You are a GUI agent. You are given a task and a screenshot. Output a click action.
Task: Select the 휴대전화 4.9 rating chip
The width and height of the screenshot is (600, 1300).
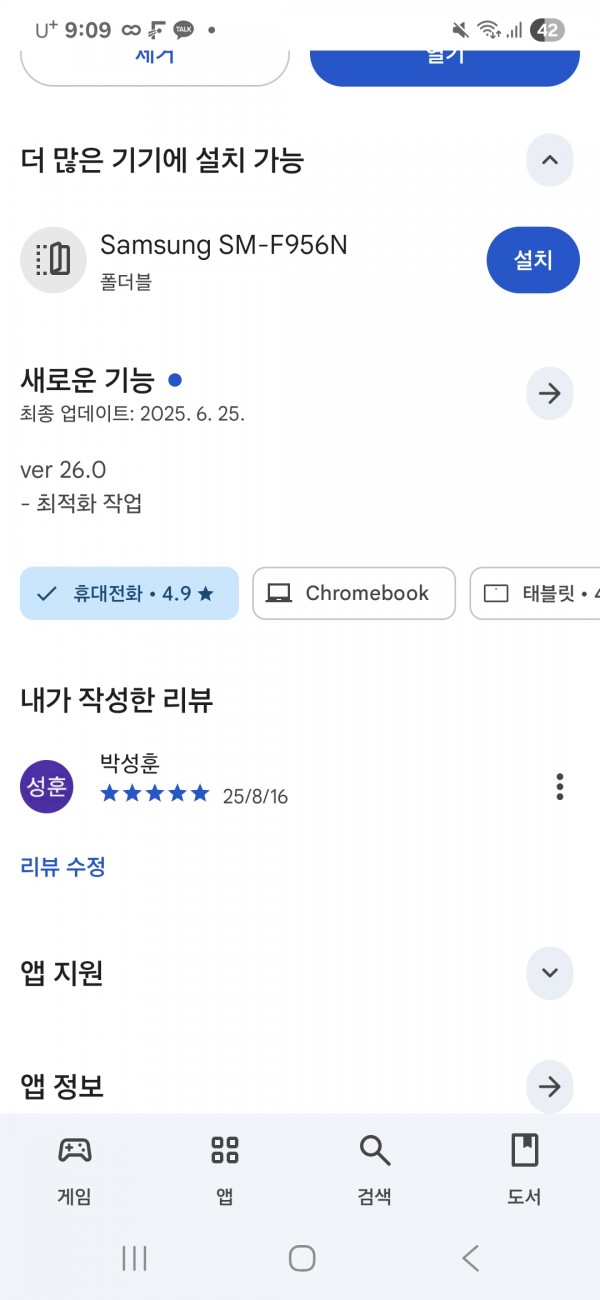[129, 593]
